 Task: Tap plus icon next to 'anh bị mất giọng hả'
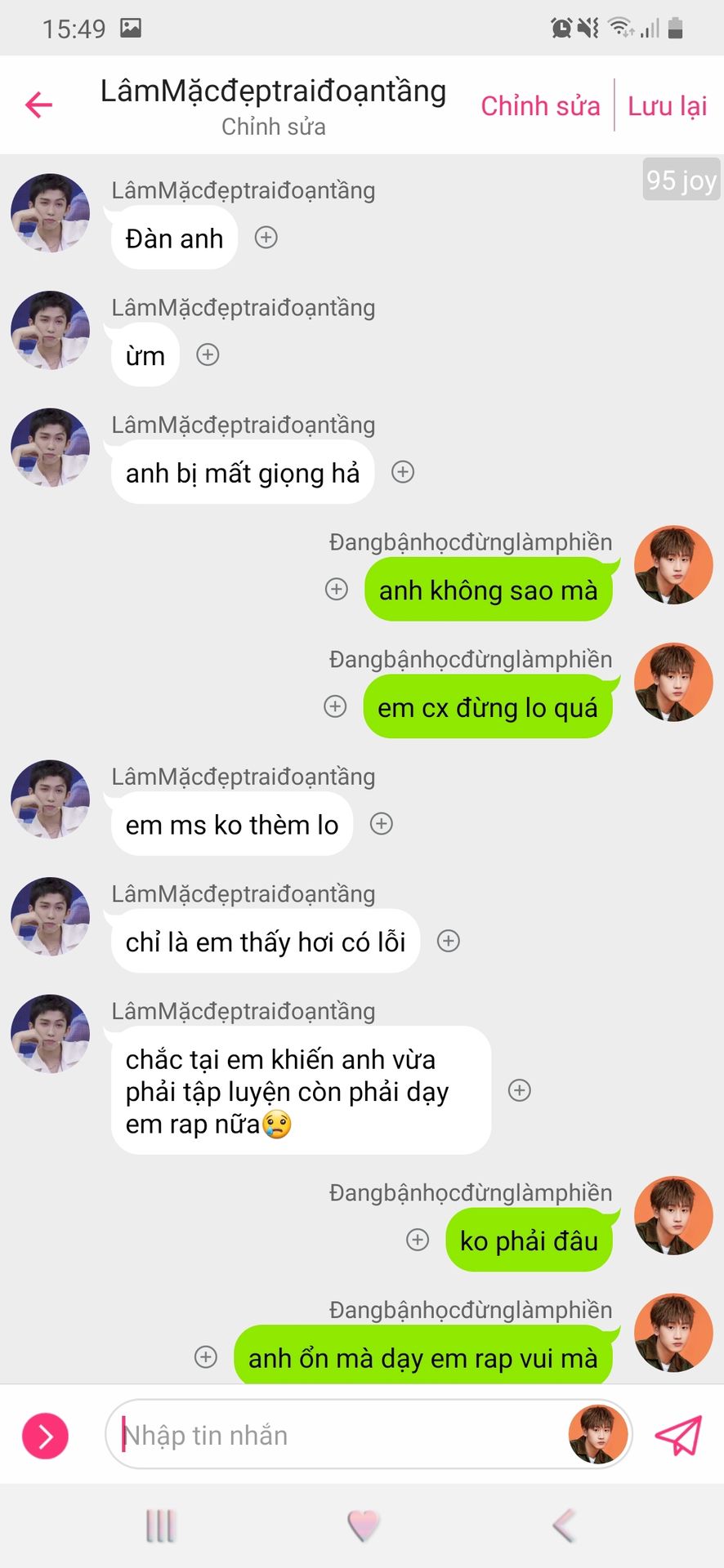tap(403, 472)
